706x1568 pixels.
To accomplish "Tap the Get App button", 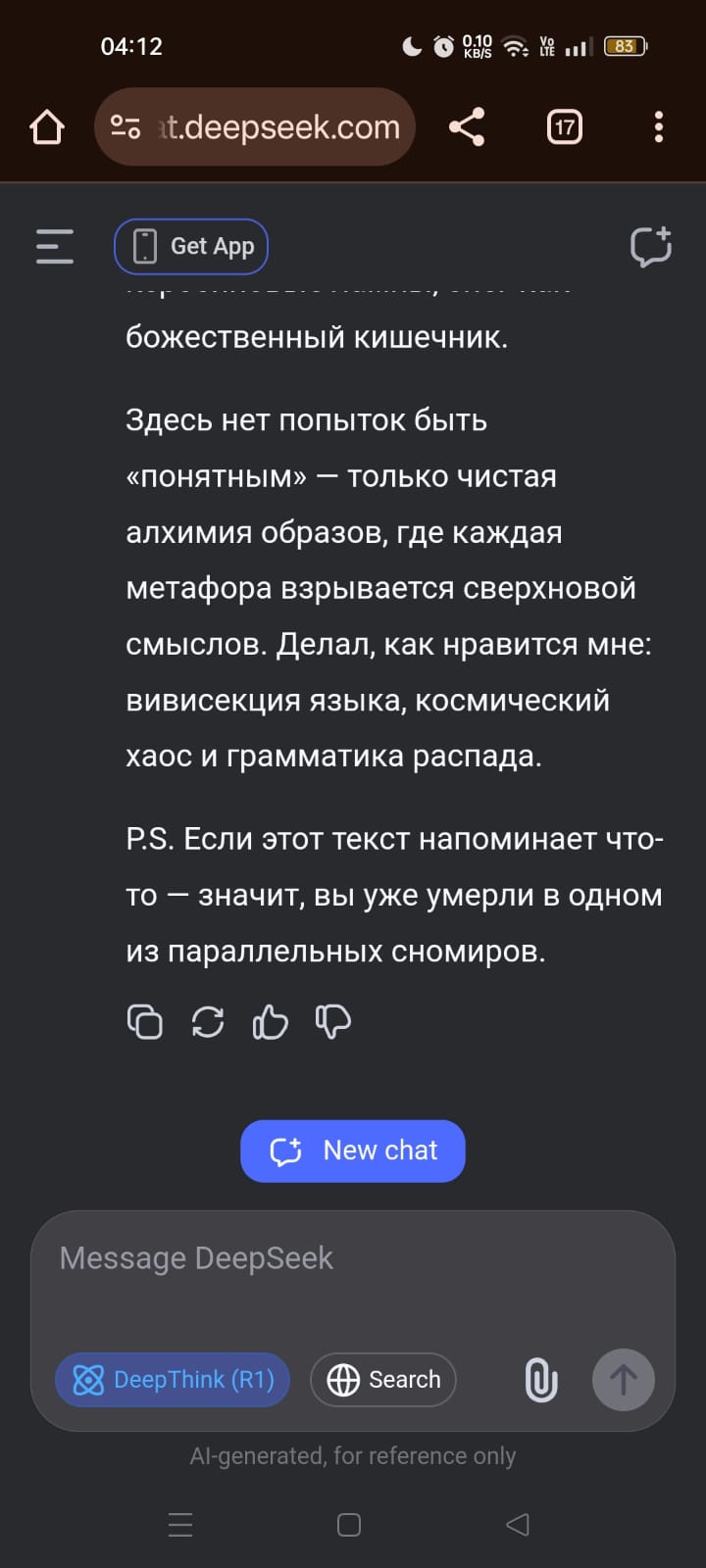I will click(191, 246).
